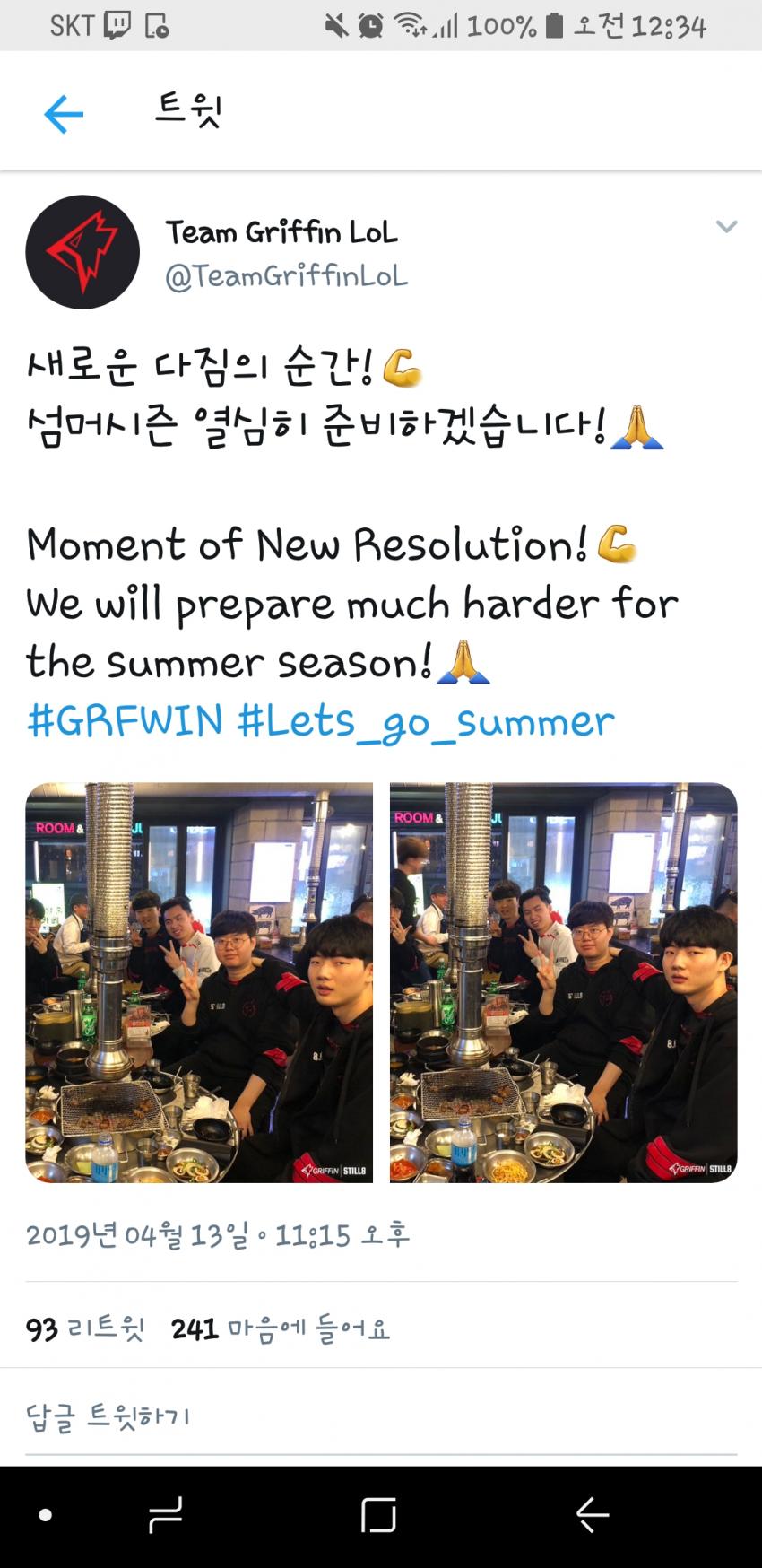Tap the reply tweet field

108,1416
